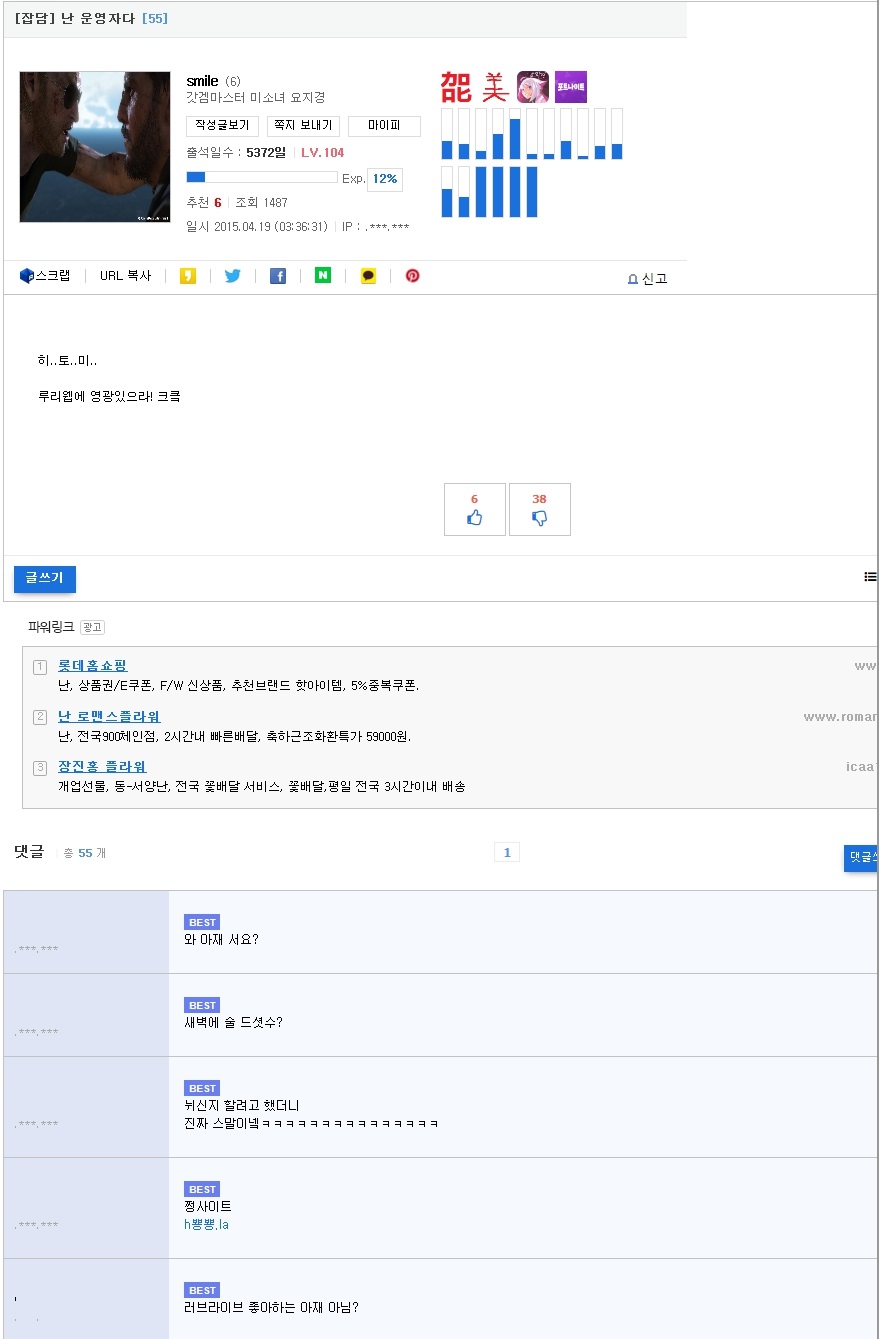Open 작성글보기 for smile
879x1339 pixels.
click(x=222, y=126)
